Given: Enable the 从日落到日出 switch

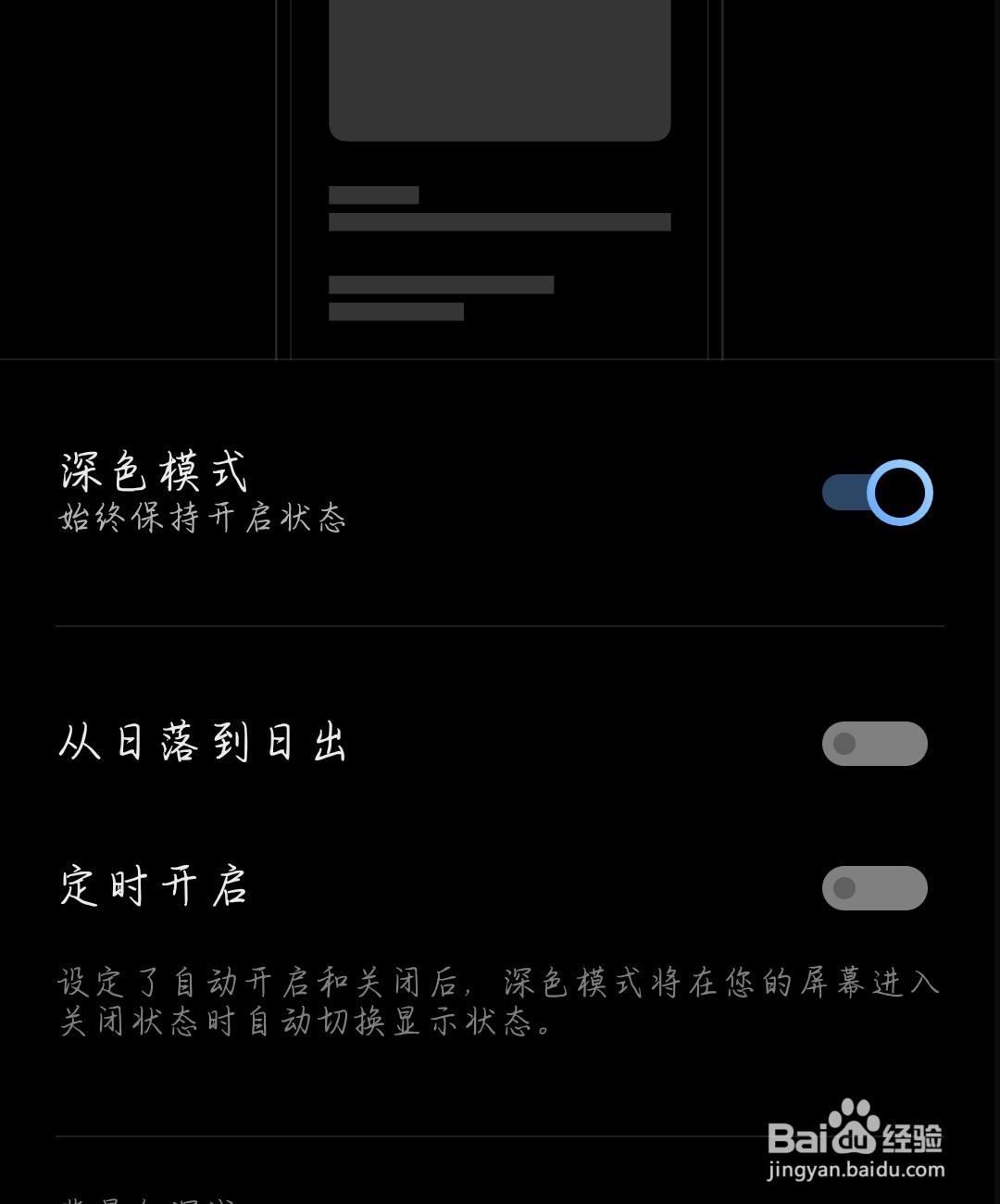Looking at the screenshot, I should (x=874, y=744).
